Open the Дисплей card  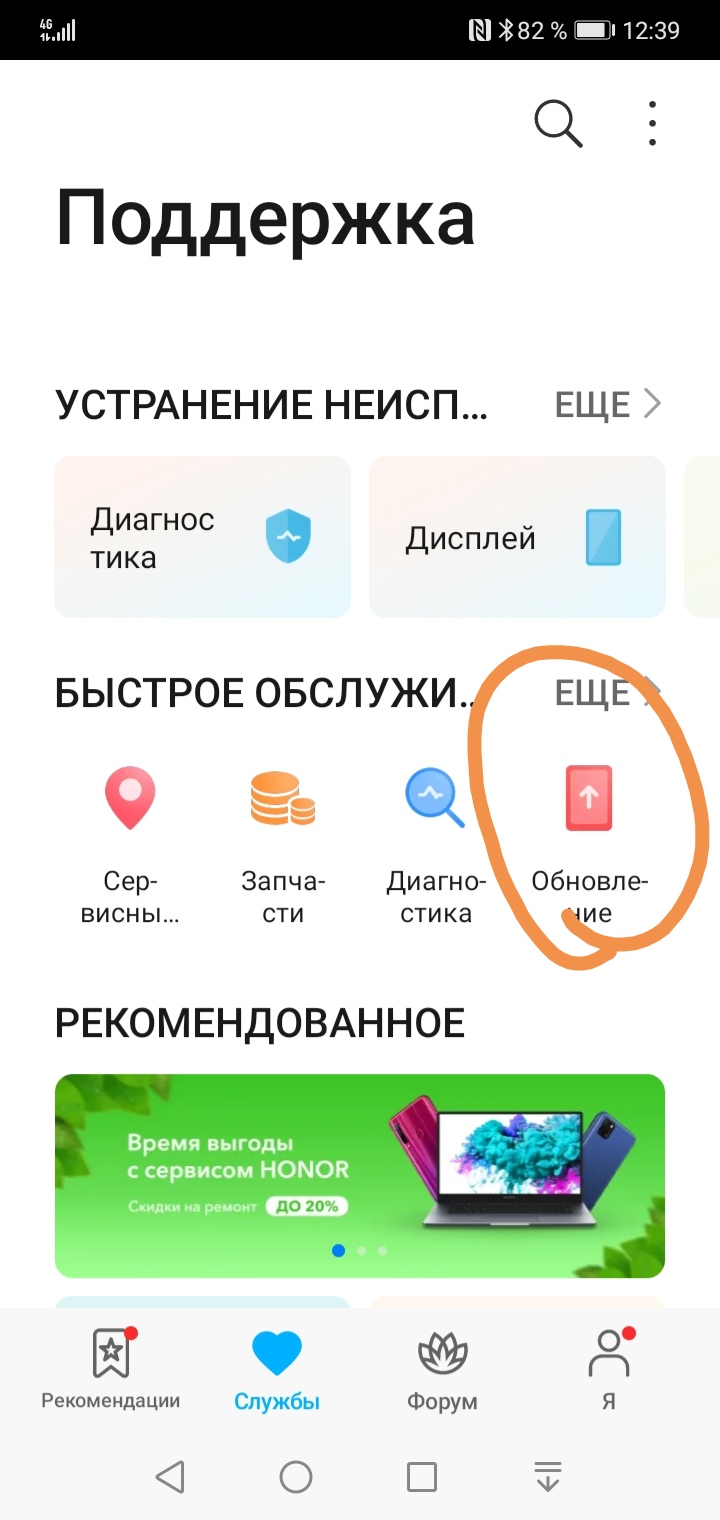pos(517,537)
